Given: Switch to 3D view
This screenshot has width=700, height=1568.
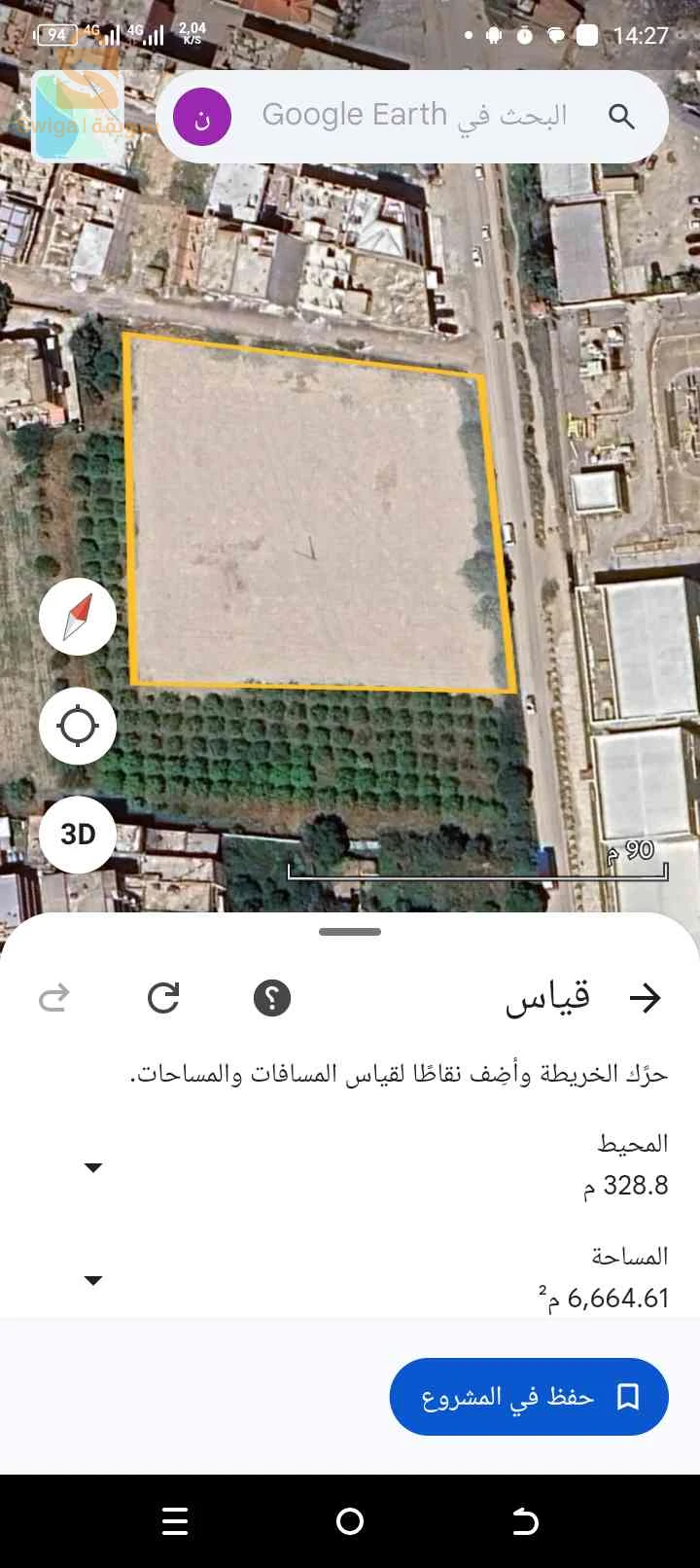Looking at the screenshot, I should (77, 834).
